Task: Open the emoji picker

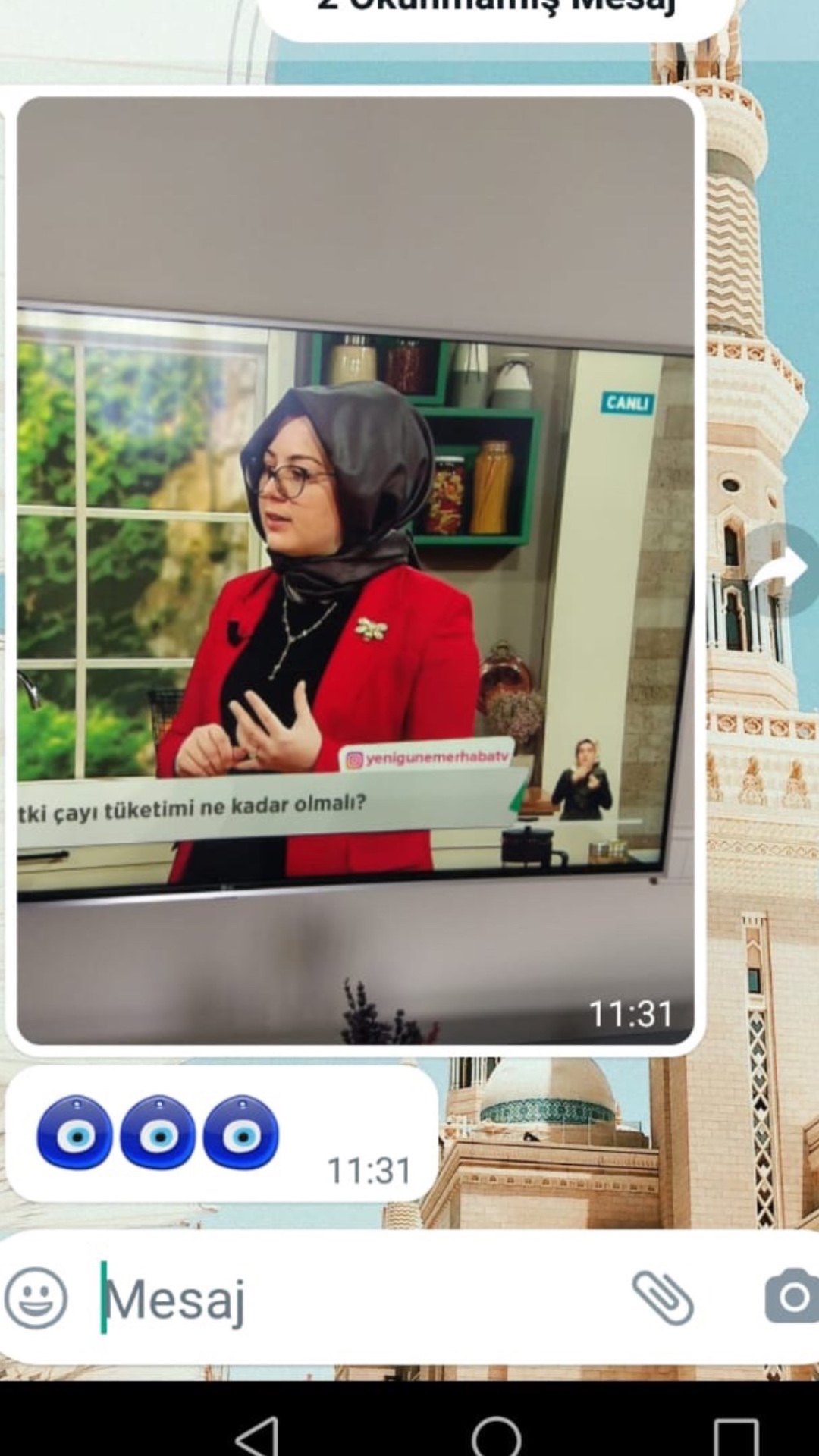Action: (36, 1298)
